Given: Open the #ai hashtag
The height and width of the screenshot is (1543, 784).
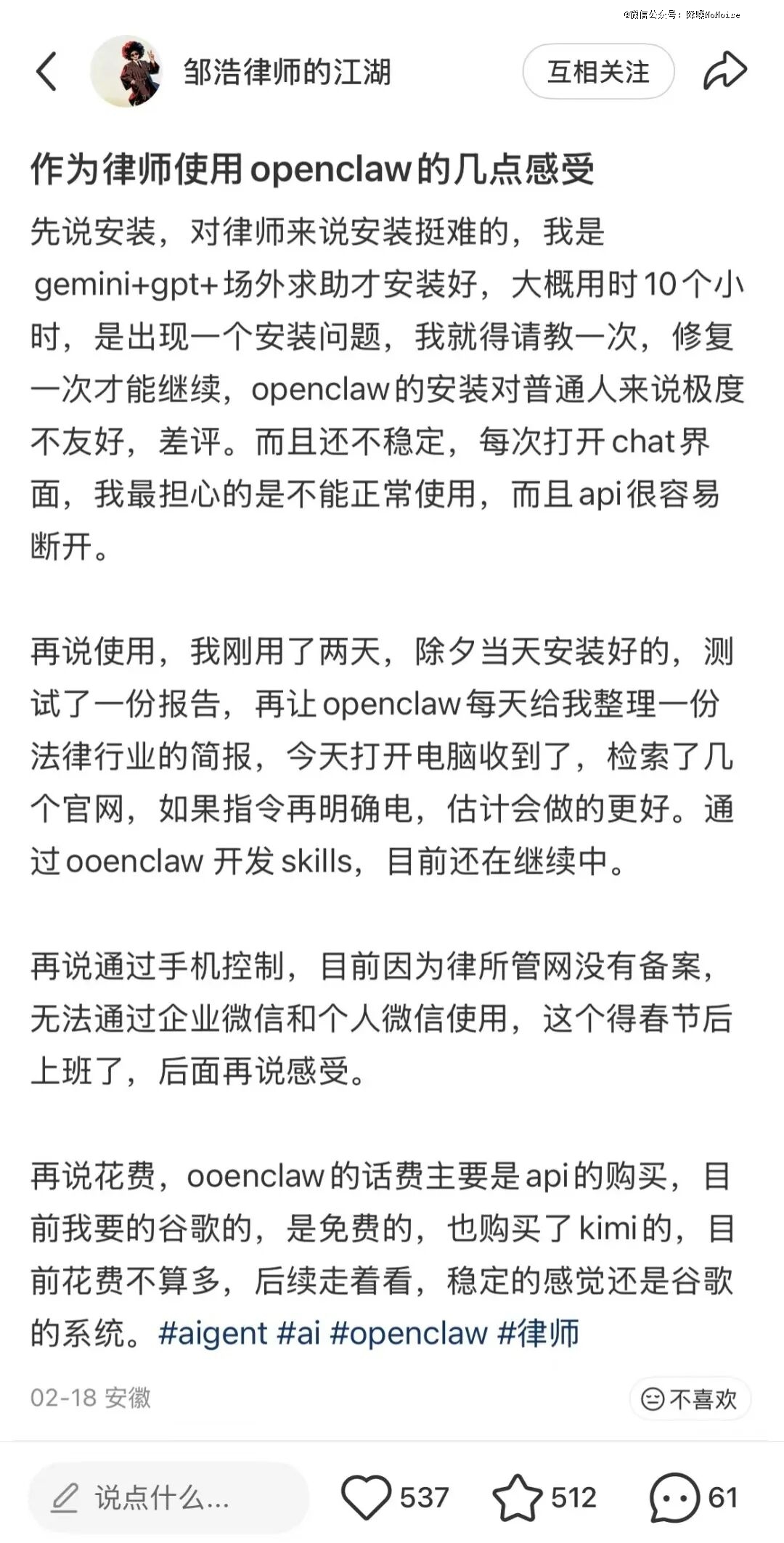Looking at the screenshot, I should [298, 1334].
